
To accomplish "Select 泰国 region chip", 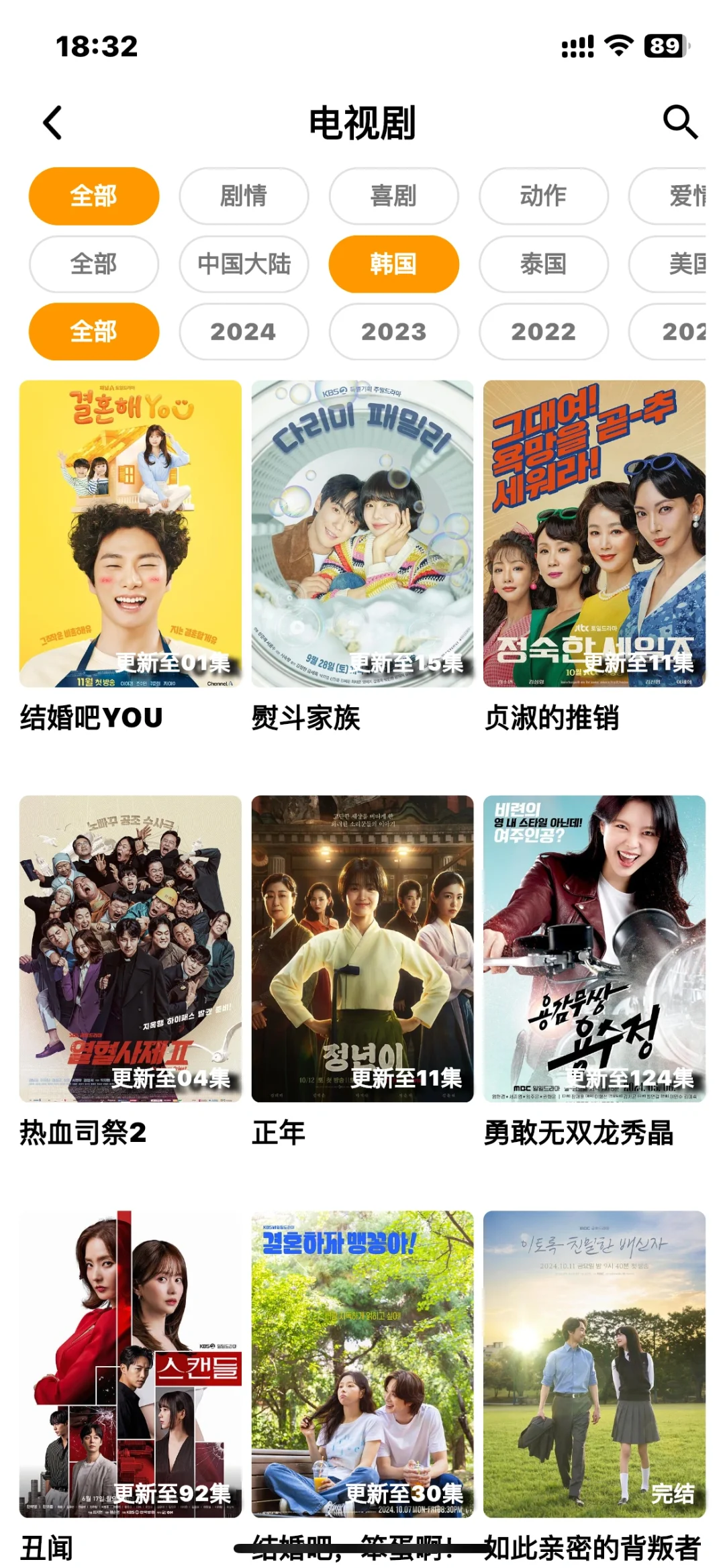I will tap(543, 264).
